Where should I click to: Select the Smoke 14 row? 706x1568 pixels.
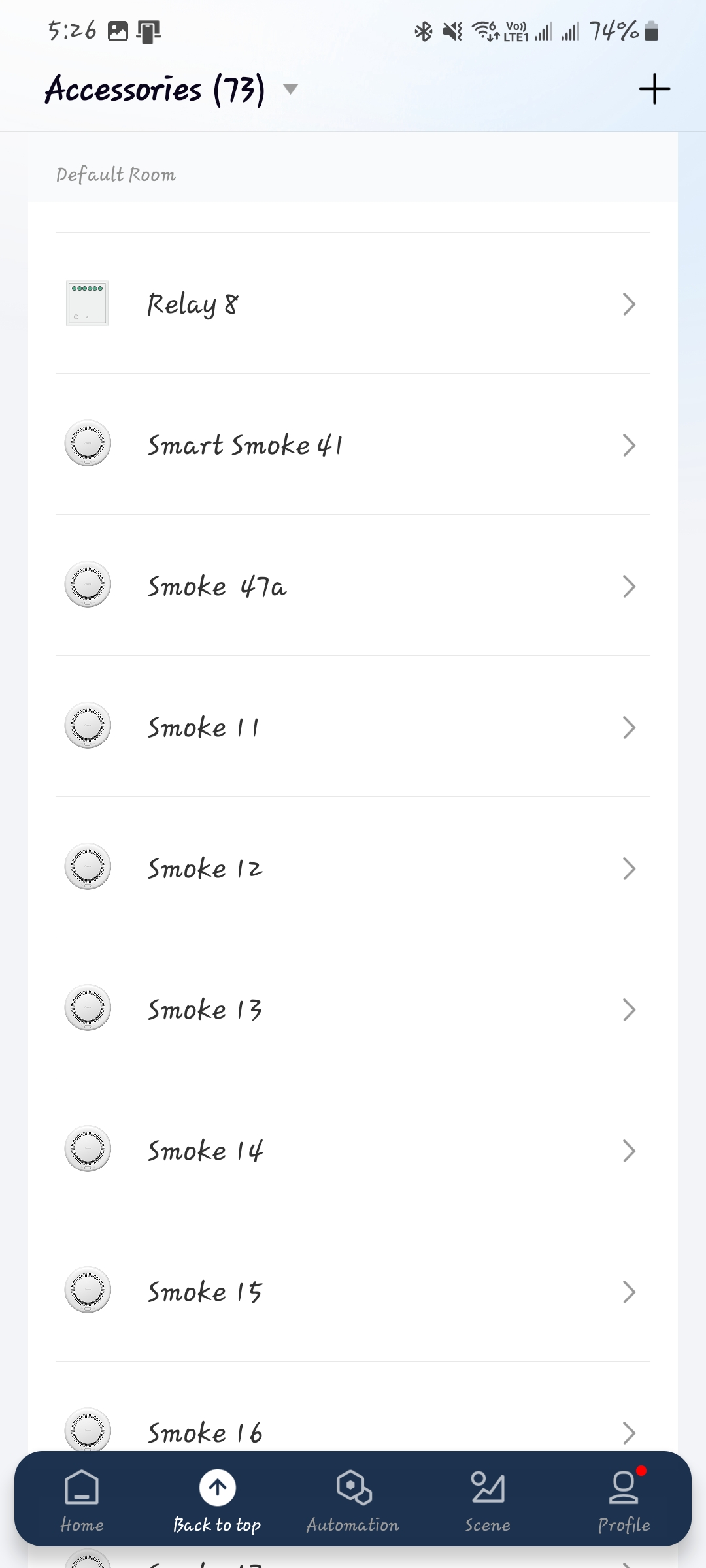[353, 1150]
